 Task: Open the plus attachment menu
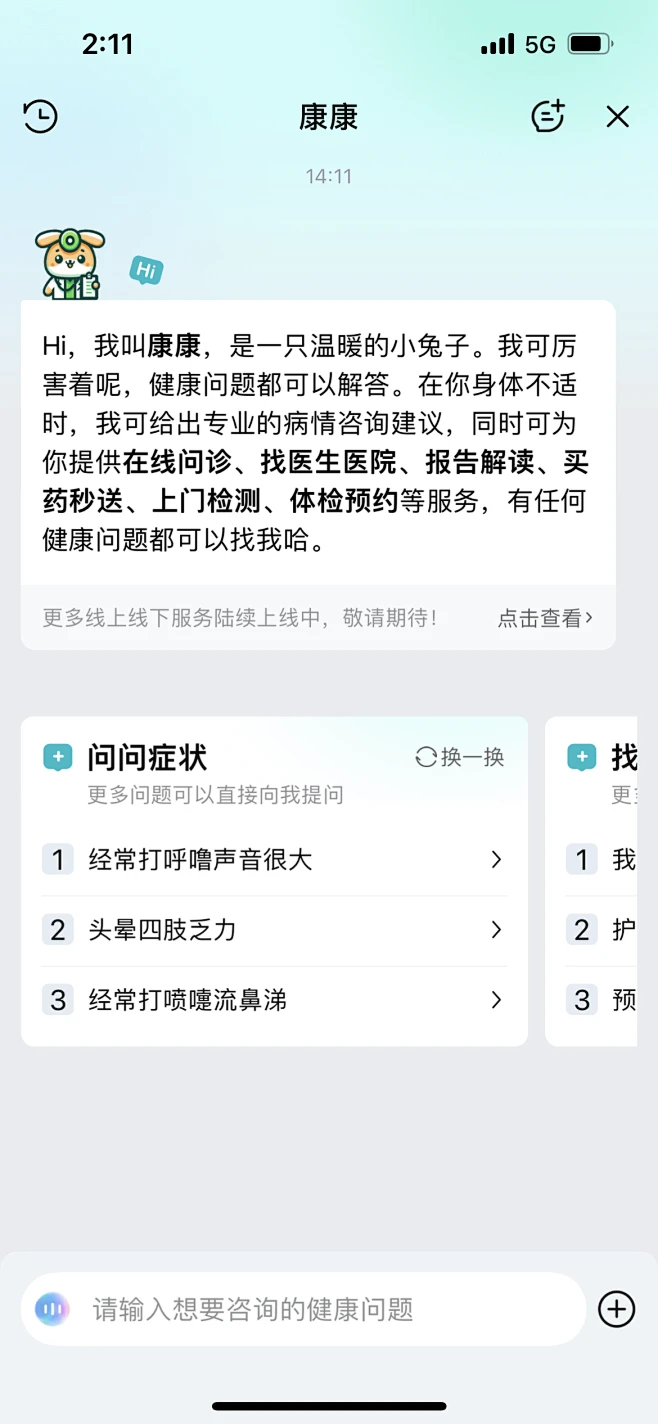click(x=616, y=1309)
